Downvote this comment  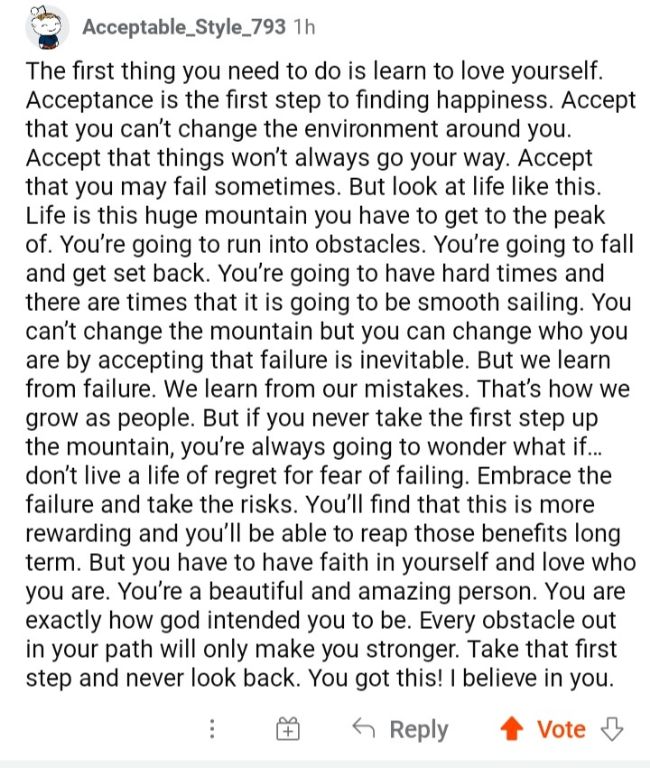click(611, 729)
